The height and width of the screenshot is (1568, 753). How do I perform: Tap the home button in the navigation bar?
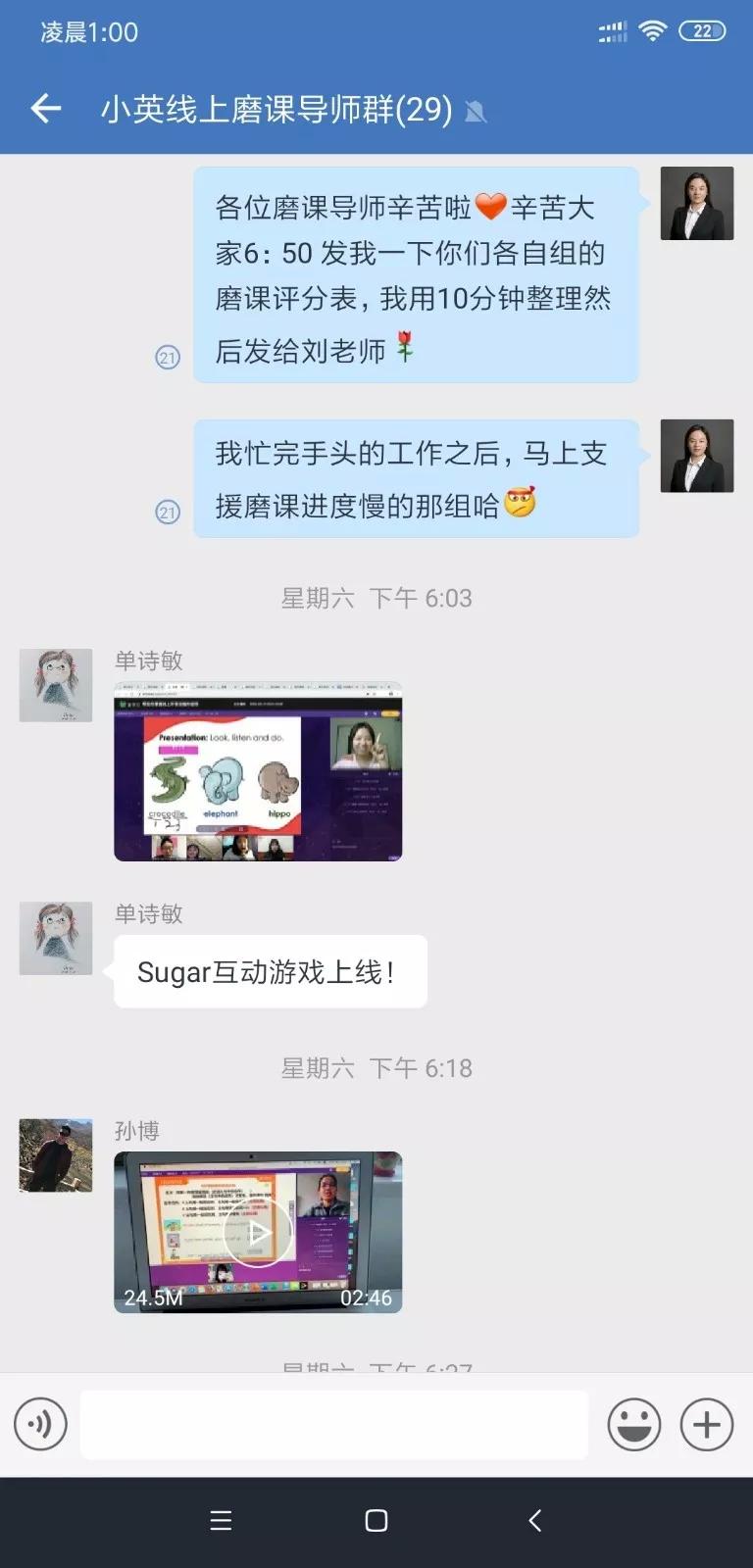pyautogui.click(x=375, y=1520)
